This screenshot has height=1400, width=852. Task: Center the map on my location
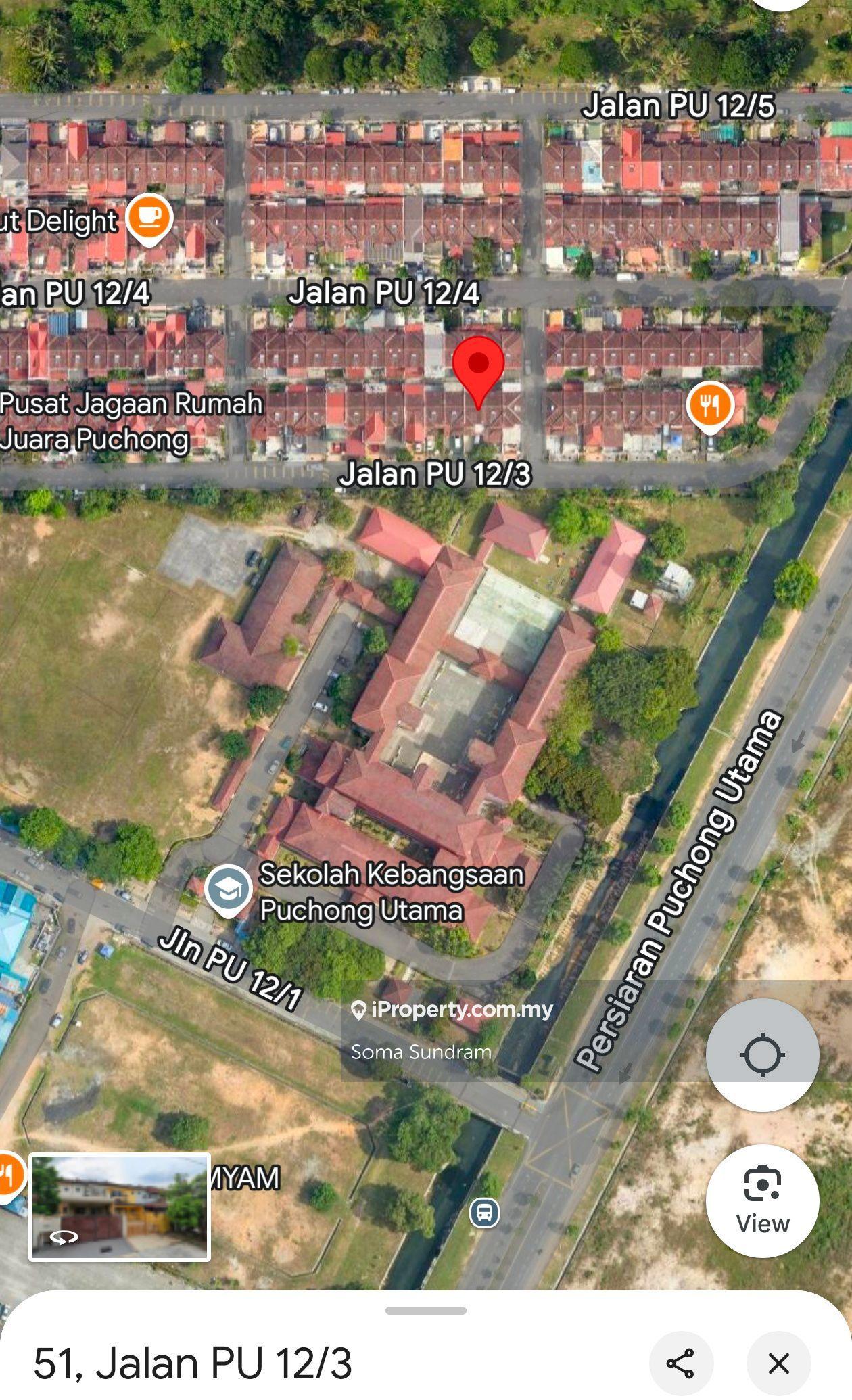pyautogui.click(x=762, y=1054)
